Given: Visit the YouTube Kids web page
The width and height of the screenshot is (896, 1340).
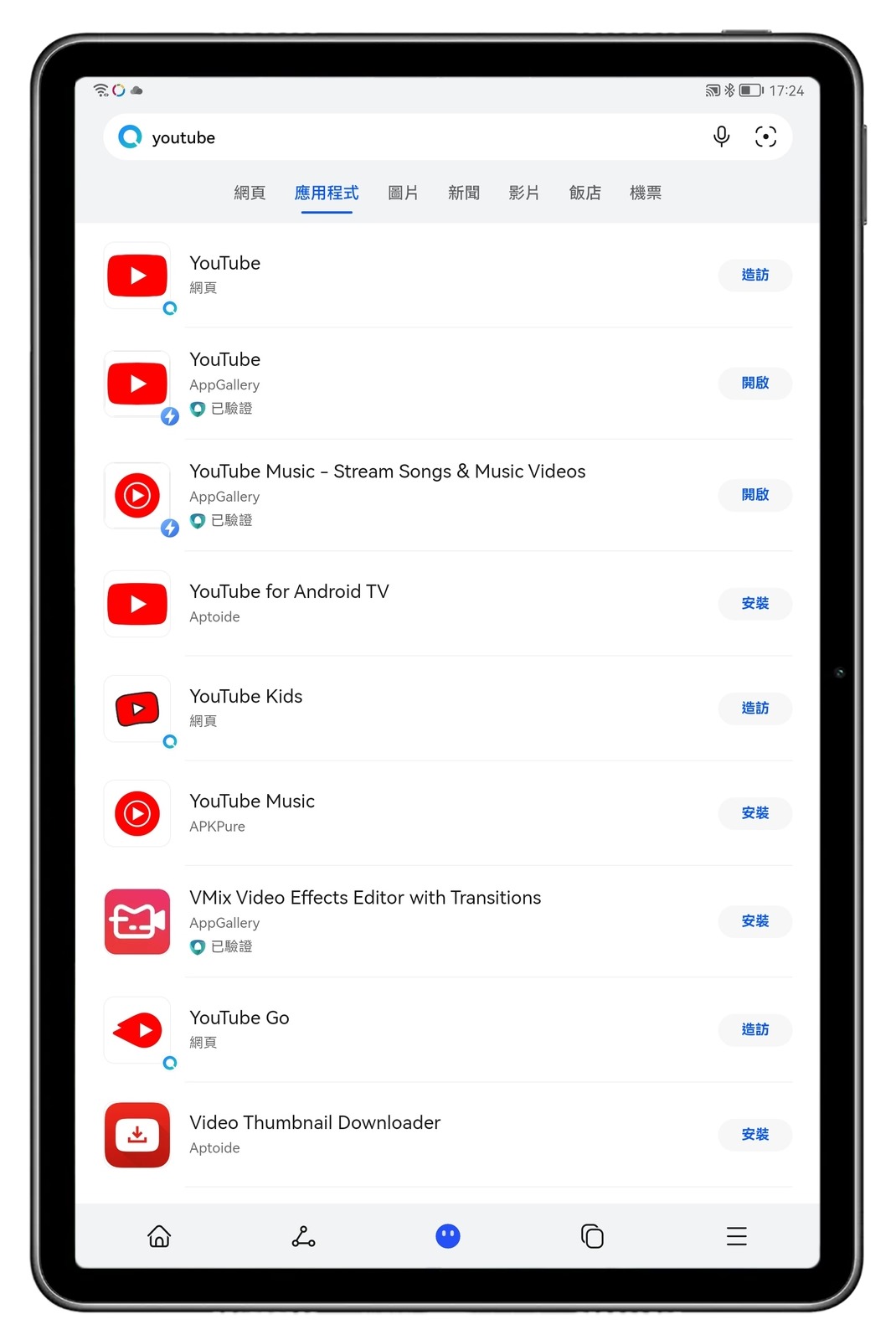Looking at the screenshot, I should pyautogui.click(x=754, y=709).
